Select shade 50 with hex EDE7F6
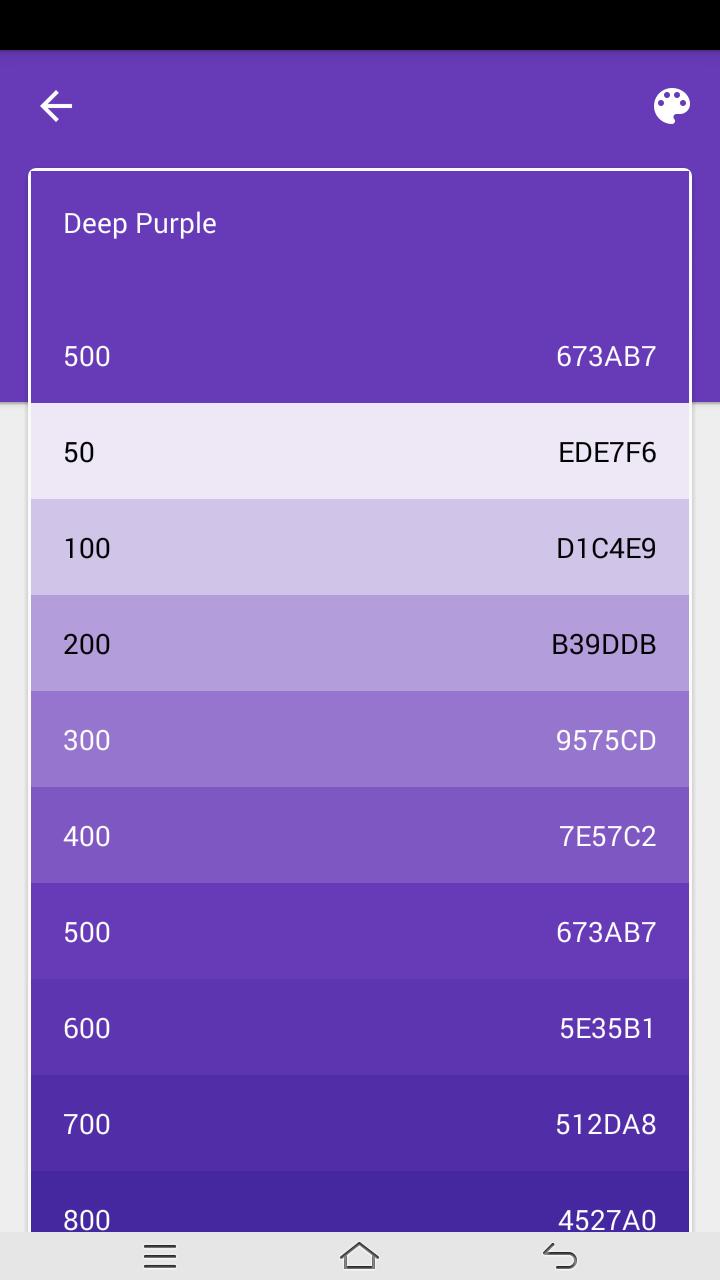 click(360, 451)
